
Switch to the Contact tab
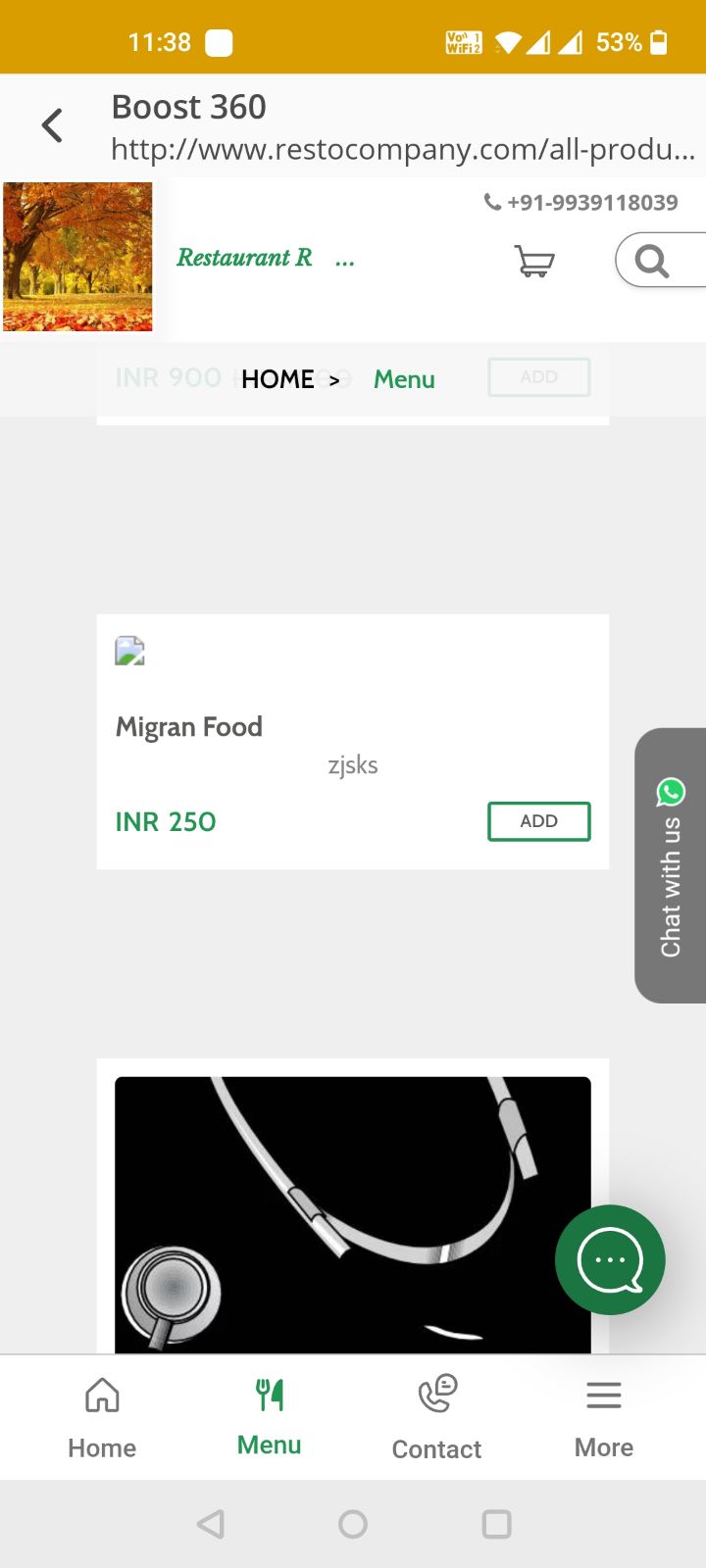point(436,1416)
